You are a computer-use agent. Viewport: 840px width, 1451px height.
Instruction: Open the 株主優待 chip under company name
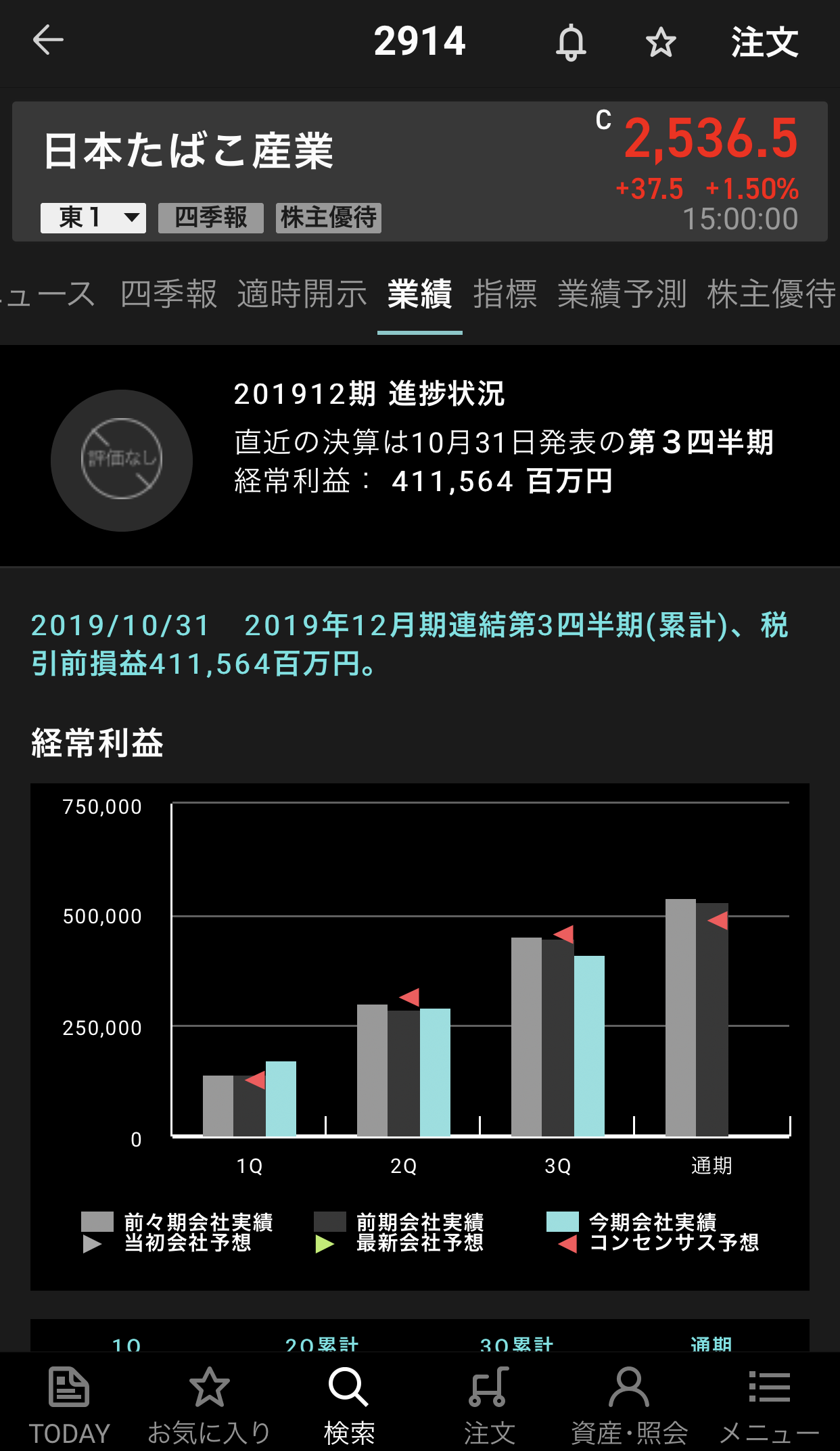pyautogui.click(x=328, y=218)
